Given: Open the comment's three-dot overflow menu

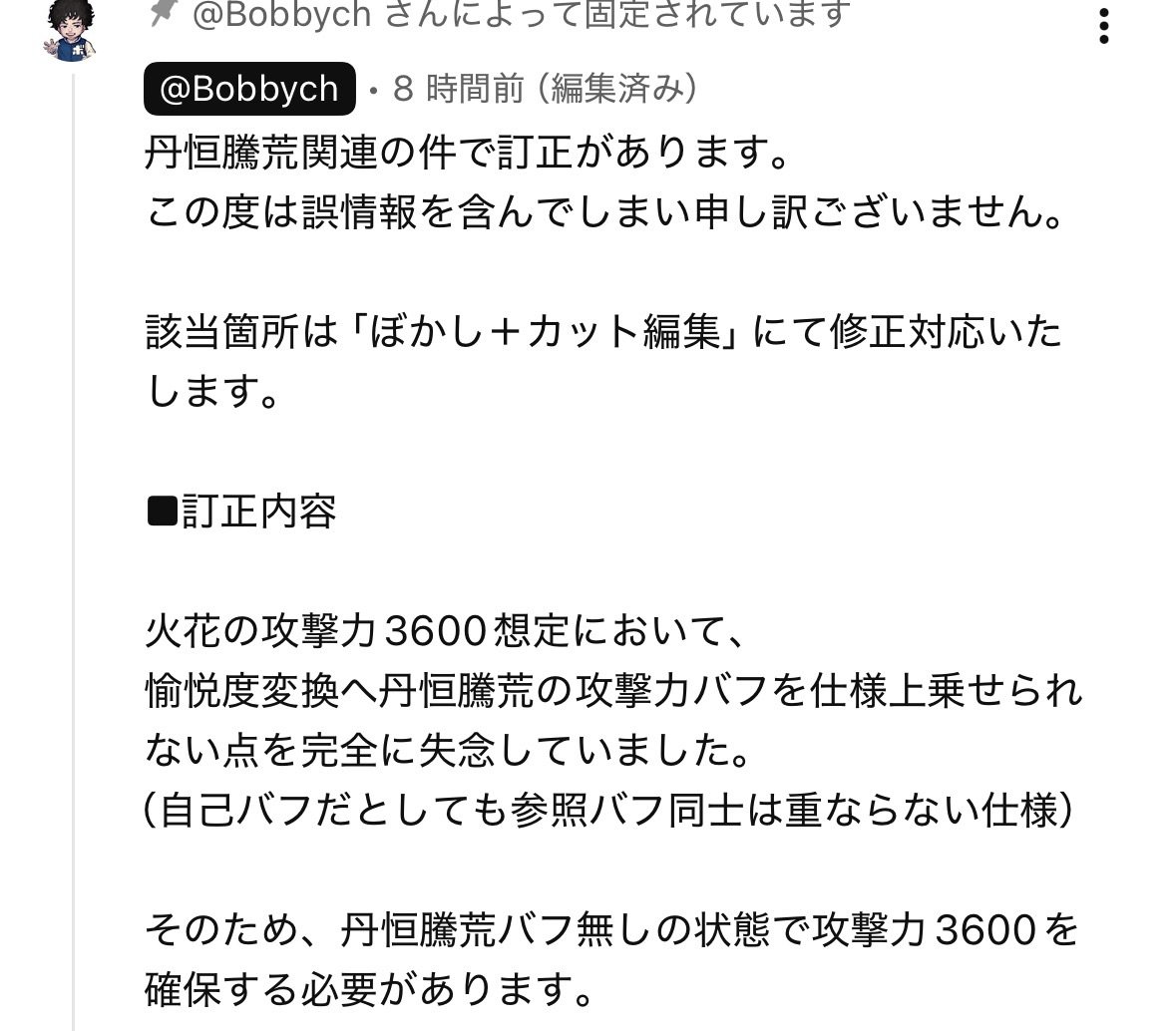Looking at the screenshot, I should pos(1103,26).
